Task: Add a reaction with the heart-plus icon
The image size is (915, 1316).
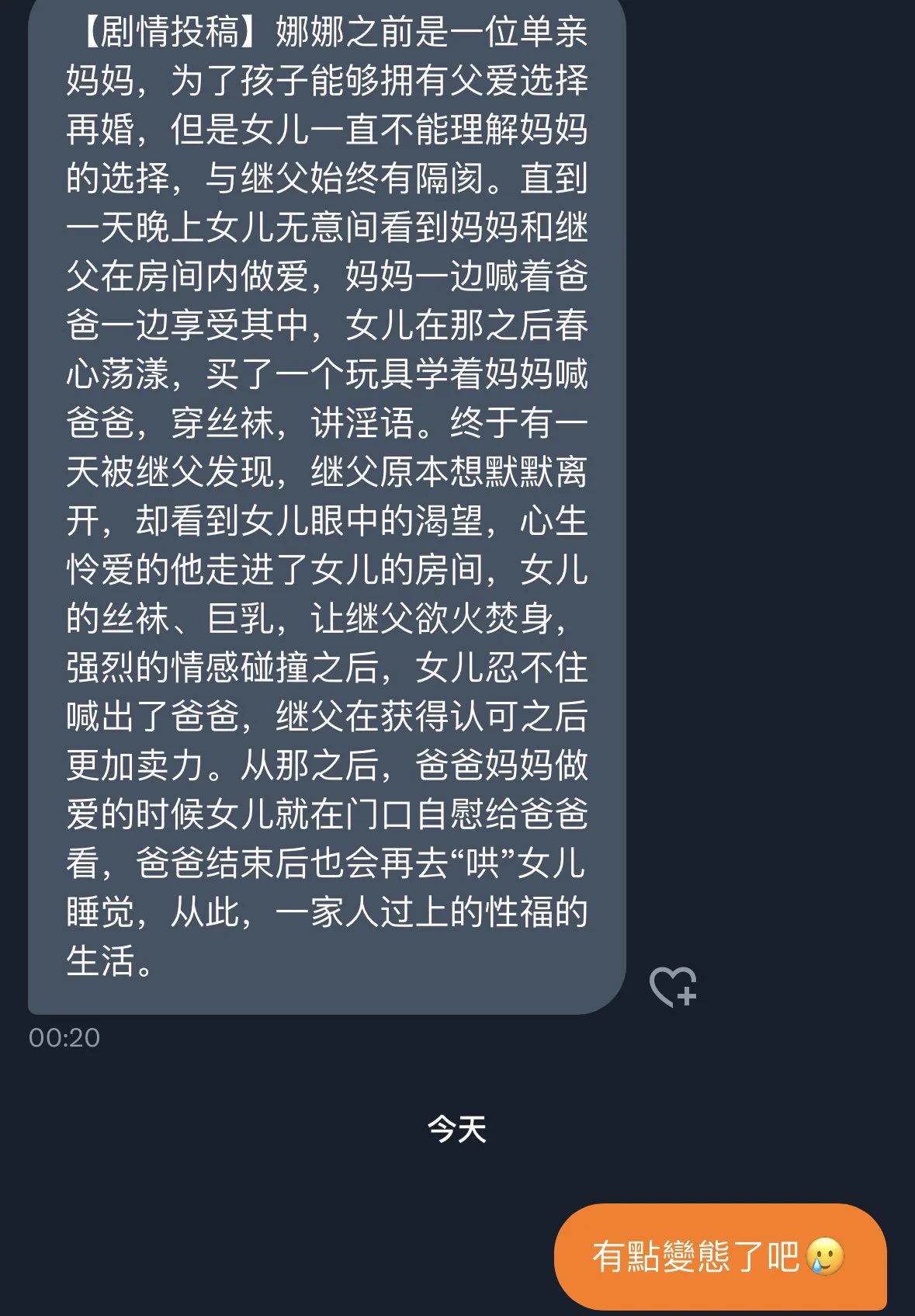Action: [672, 986]
